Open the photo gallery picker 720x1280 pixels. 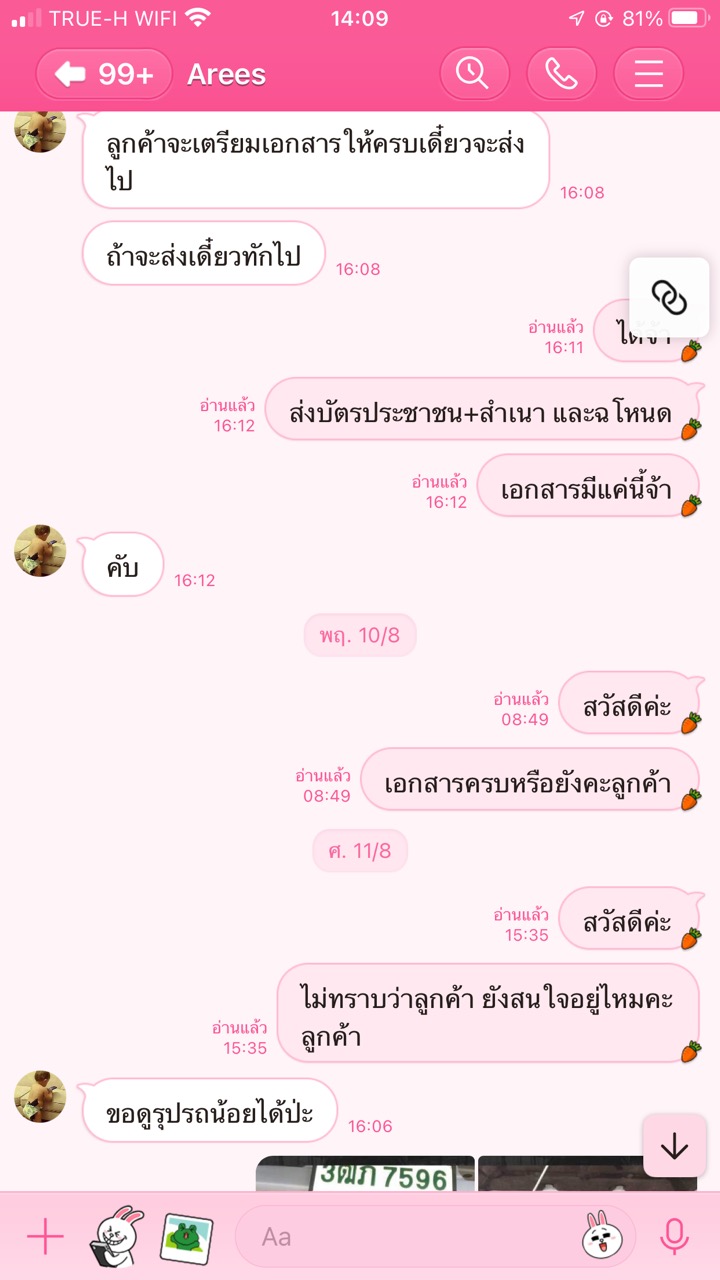pyautogui.click(x=186, y=1237)
